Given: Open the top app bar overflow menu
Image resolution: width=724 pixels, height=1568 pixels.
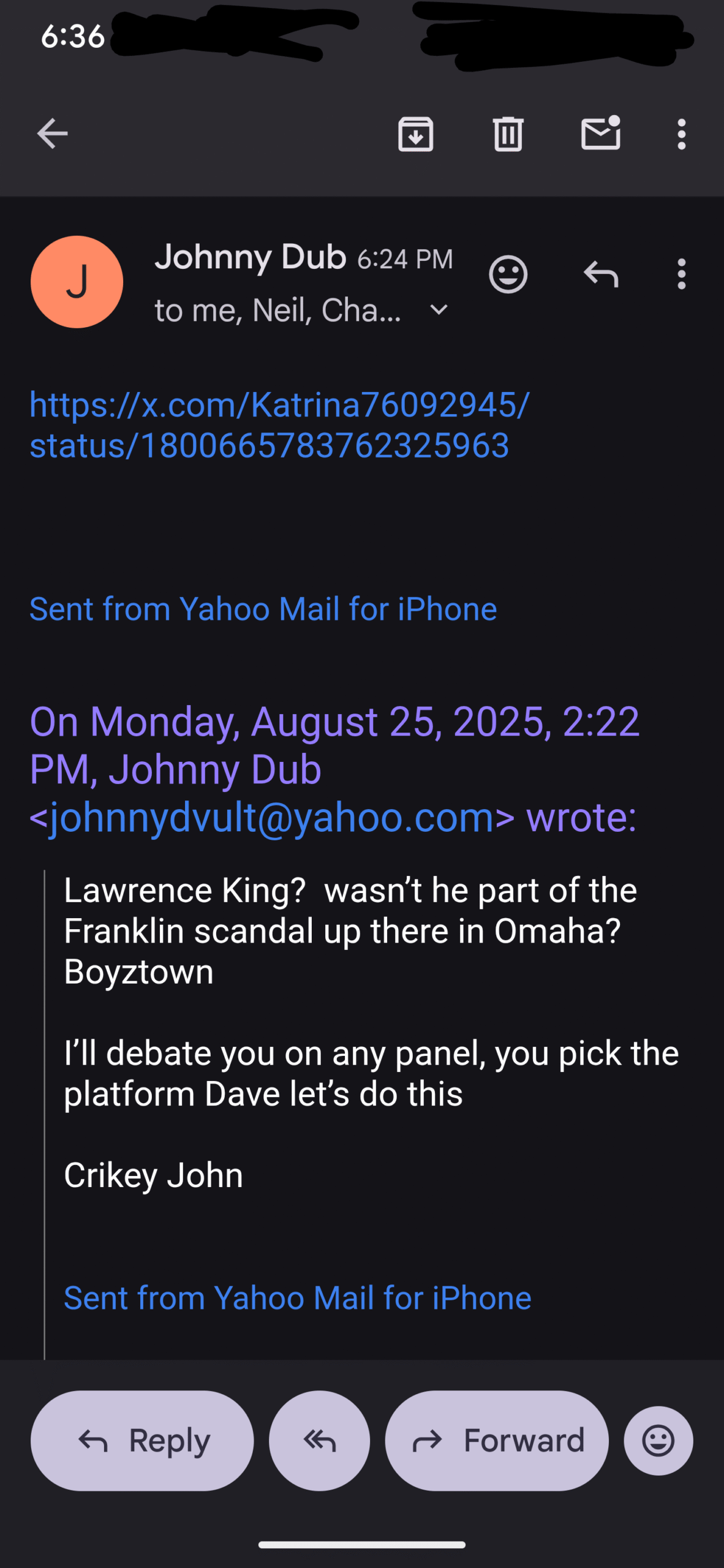Looking at the screenshot, I should (681, 134).
